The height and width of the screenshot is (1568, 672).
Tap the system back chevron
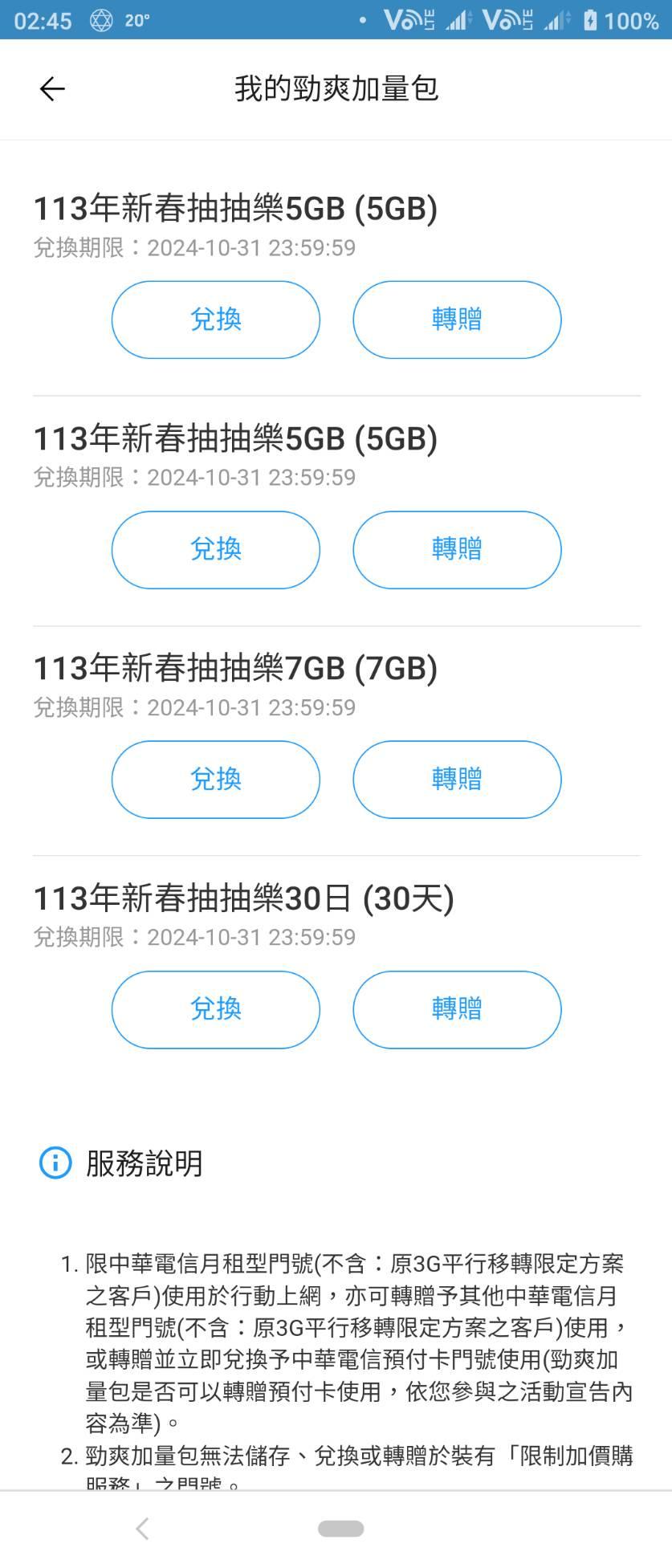pos(143,1529)
